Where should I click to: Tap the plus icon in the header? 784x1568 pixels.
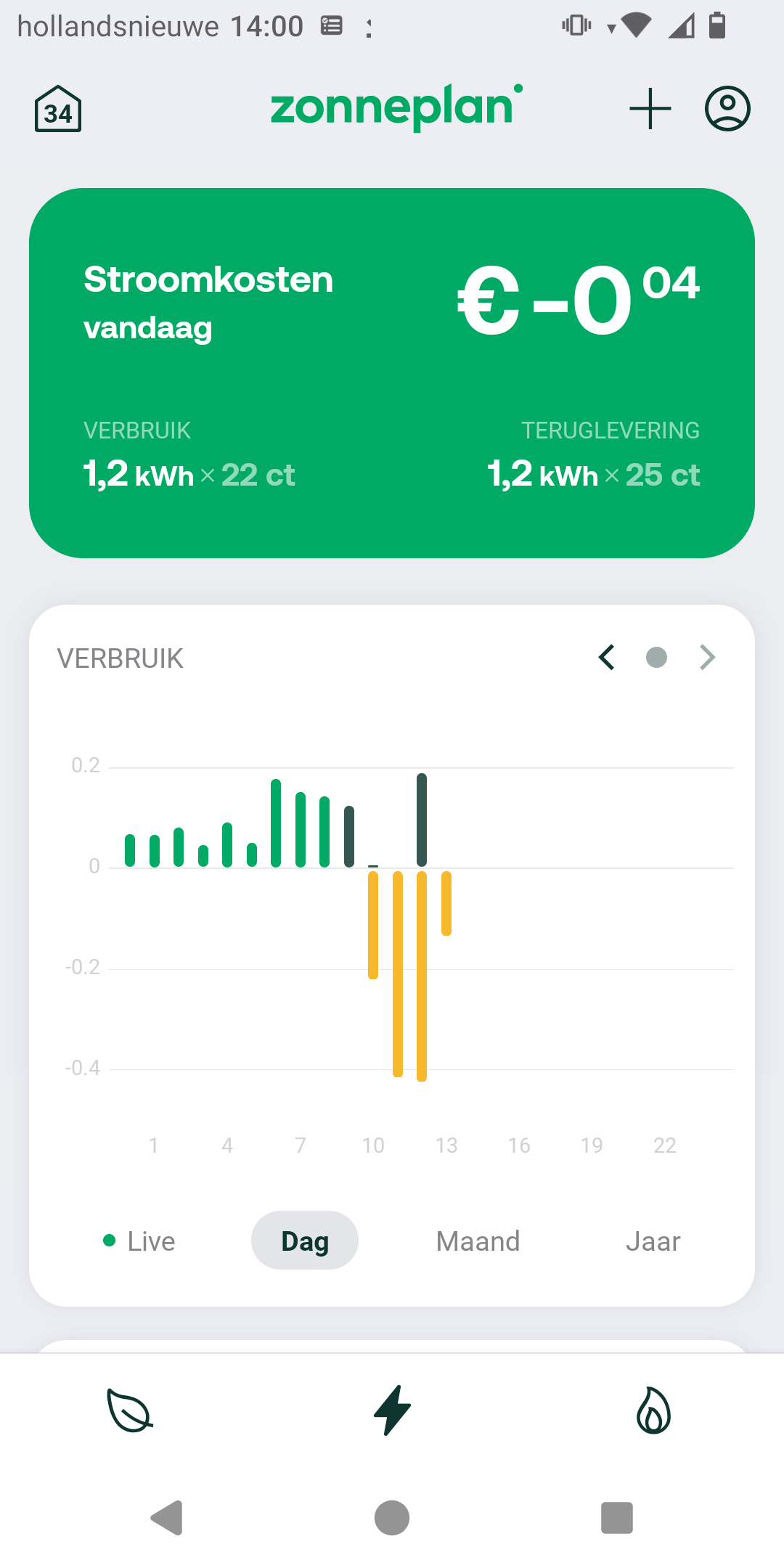coord(650,109)
